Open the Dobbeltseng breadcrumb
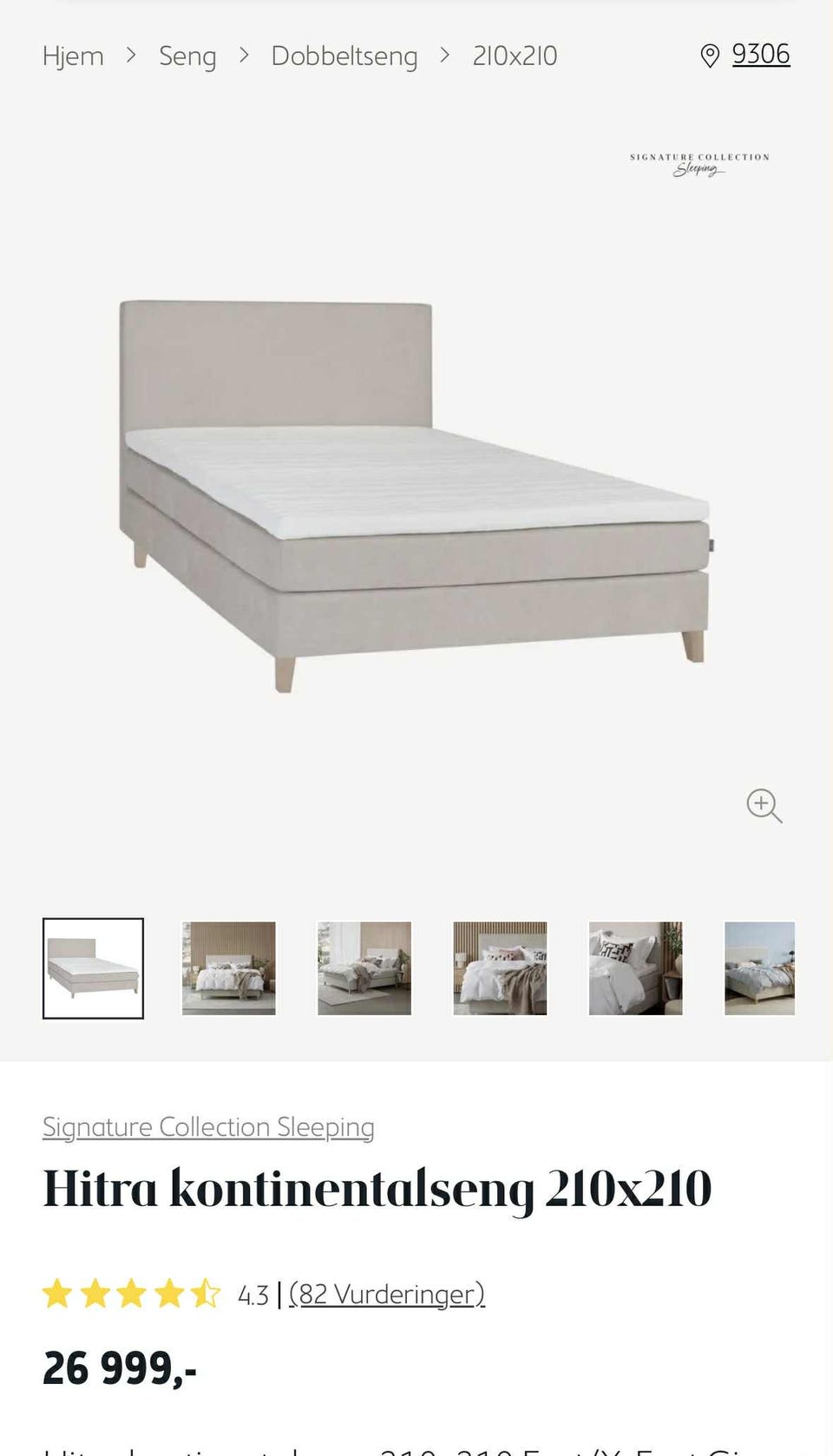The width and height of the screenshot is (833, 1456). tap(344, 56)
